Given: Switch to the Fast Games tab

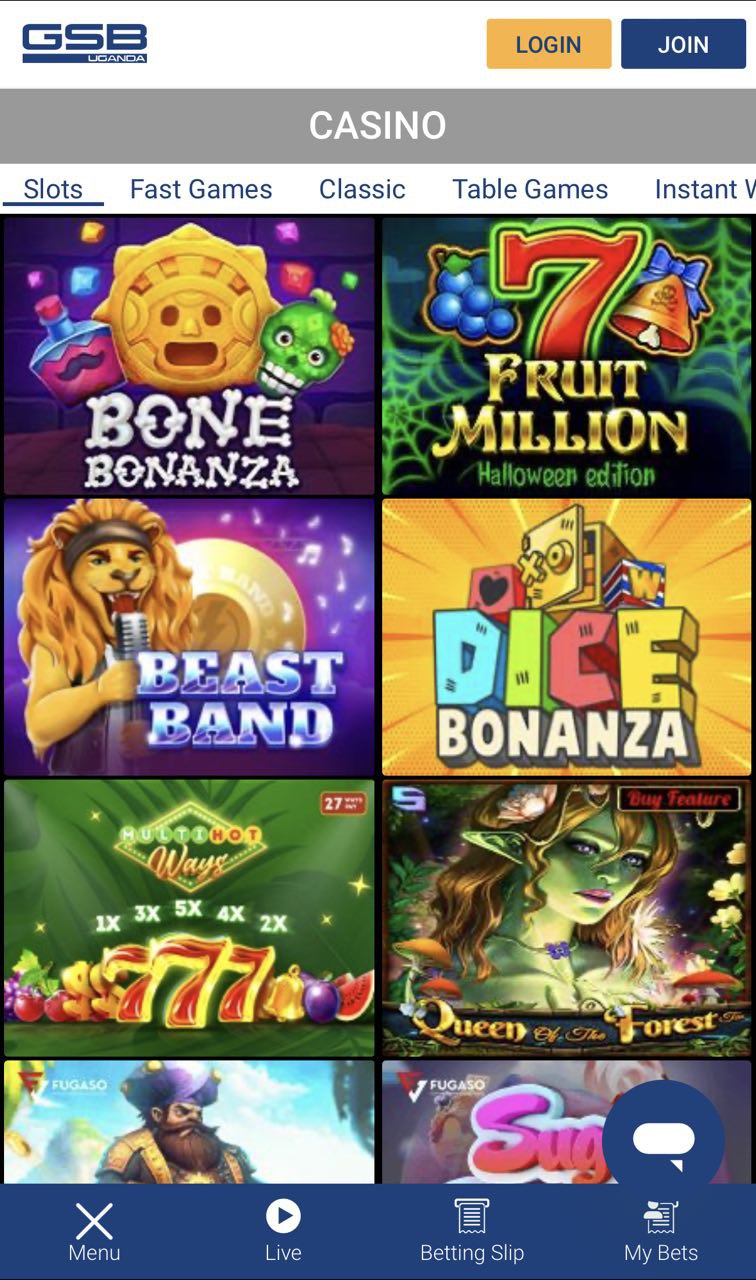Looking at the screenshot, I should (x=201, y=189).
